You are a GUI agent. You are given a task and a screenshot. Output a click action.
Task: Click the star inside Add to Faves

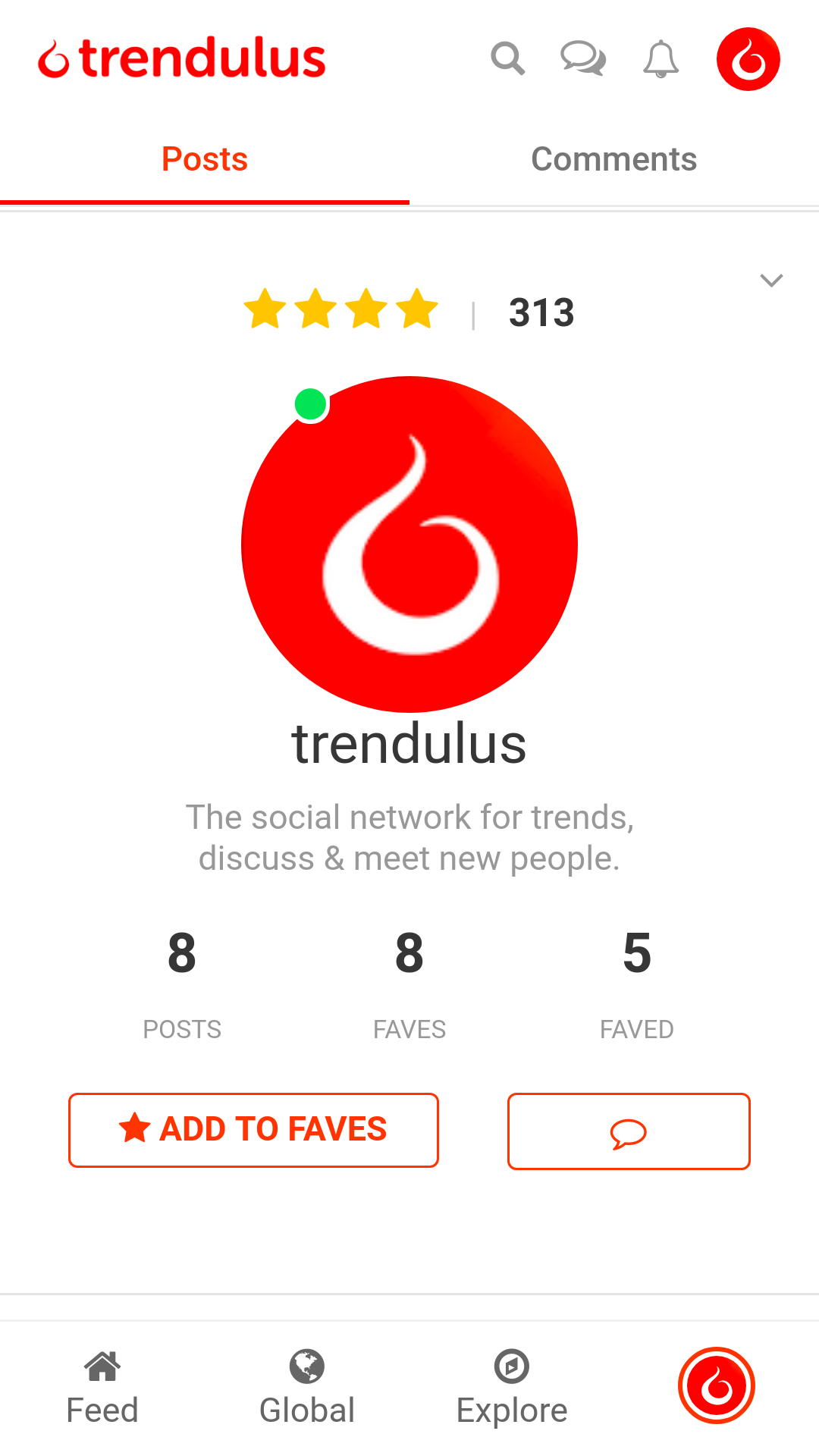pos(134,1129)
